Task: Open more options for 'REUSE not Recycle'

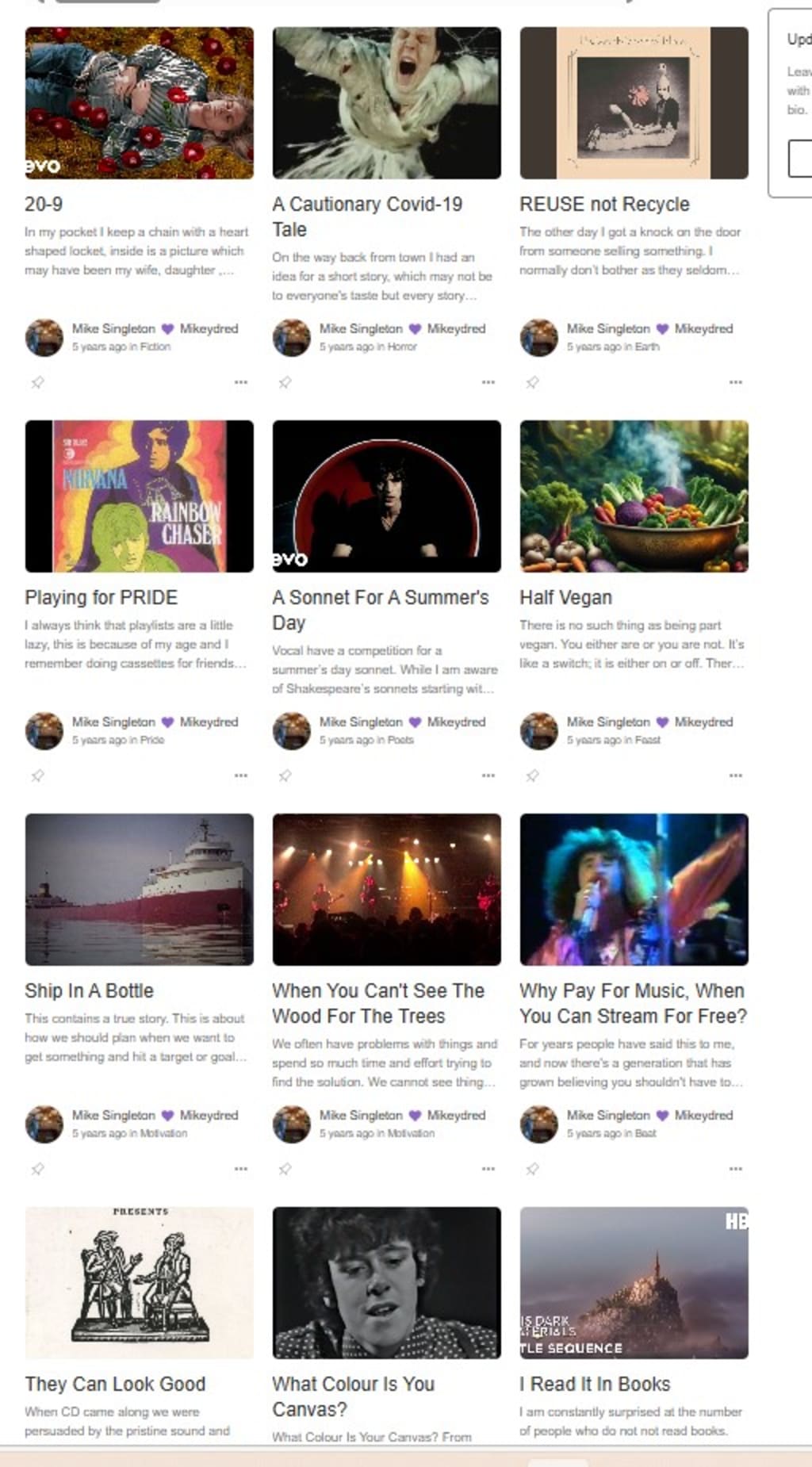Action: coord(736,382)
